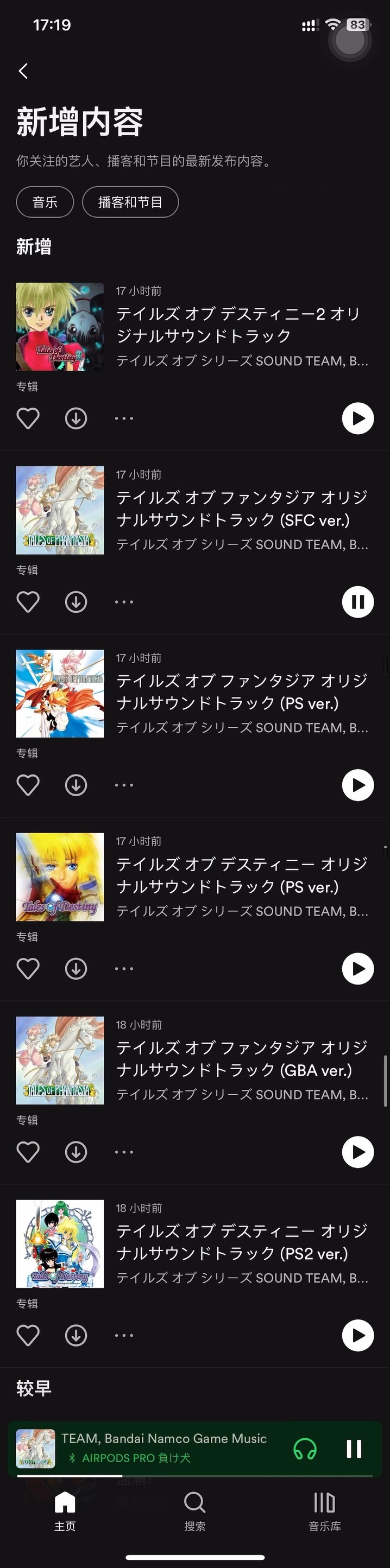The image size is (390, 1568).
Task: Pause the ファンタジア (SFC ver.) album
Action: (358, 602)
